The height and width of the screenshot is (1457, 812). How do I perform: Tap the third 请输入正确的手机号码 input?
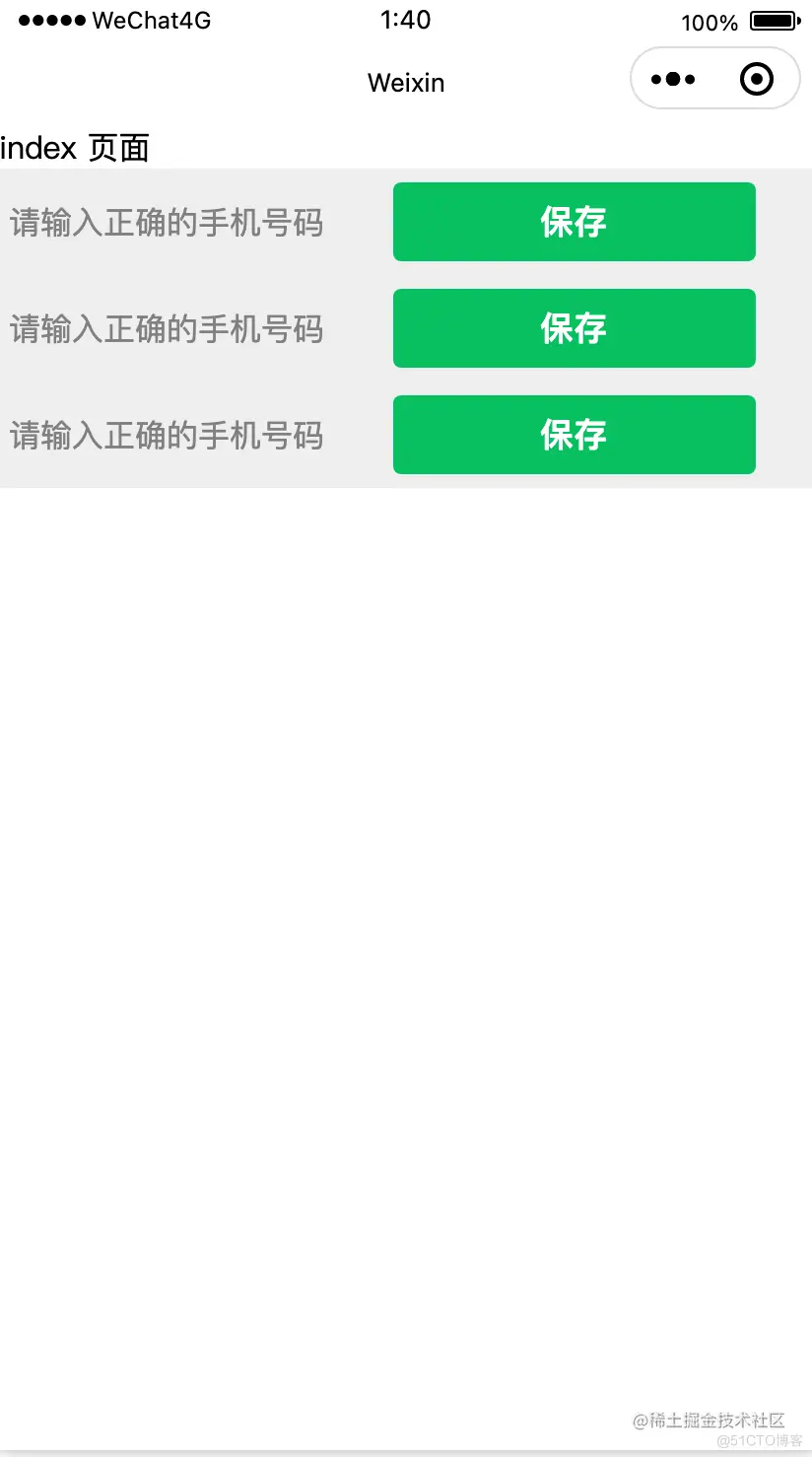tap(166, 435)
